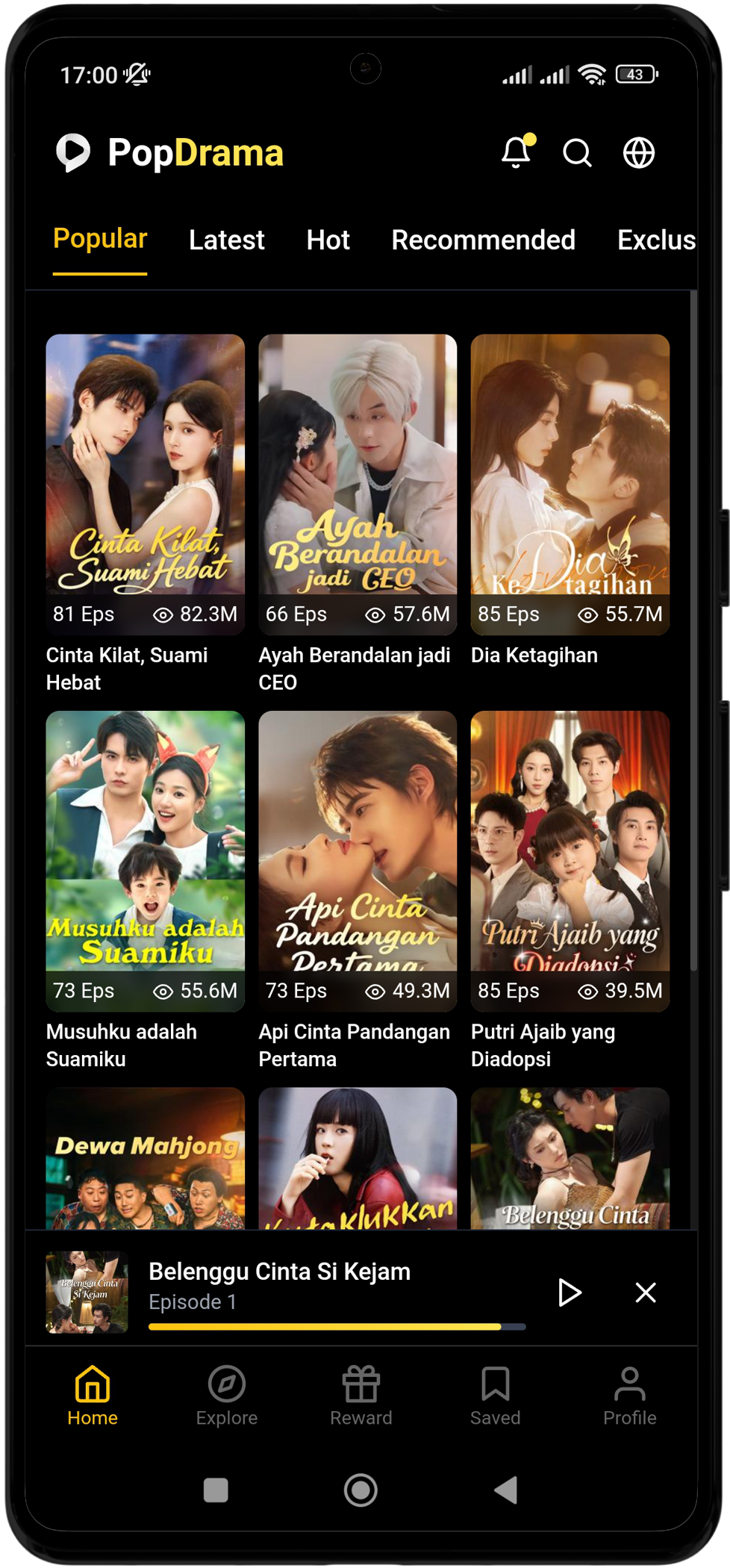The height and width of the screenshot is (1568, 730).
Task: Switch to the Latest tab
Action: click(x=226, y=240)
